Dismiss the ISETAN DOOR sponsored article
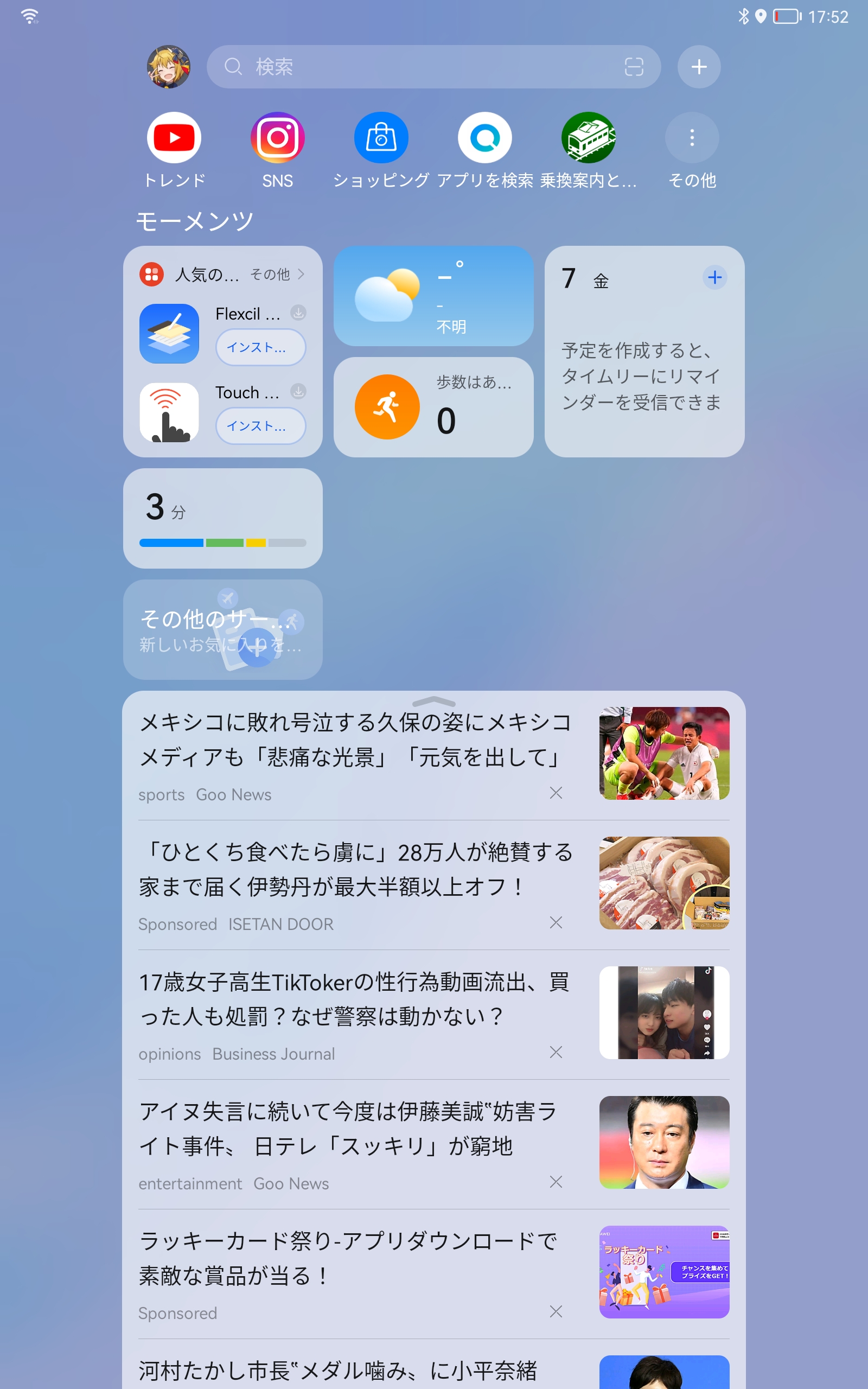 click(x=556, y=922)
